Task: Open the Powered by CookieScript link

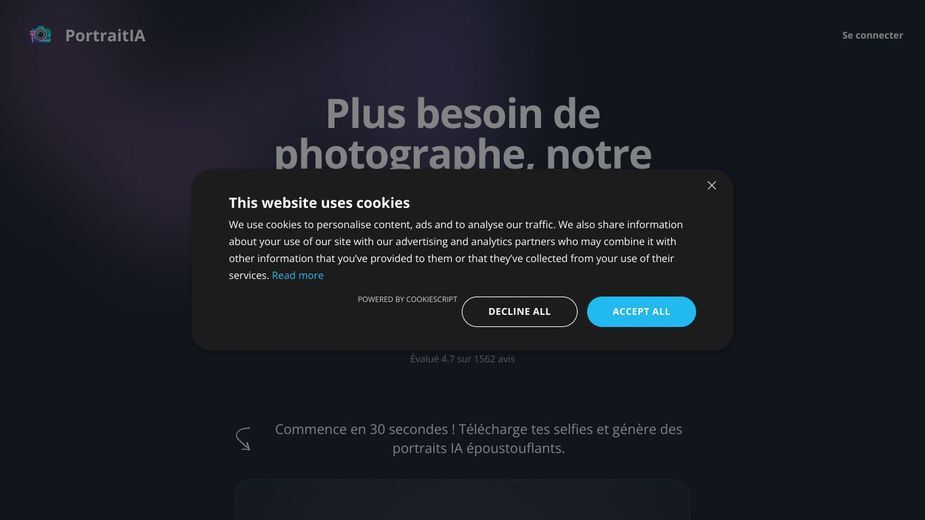Action: 407,299
